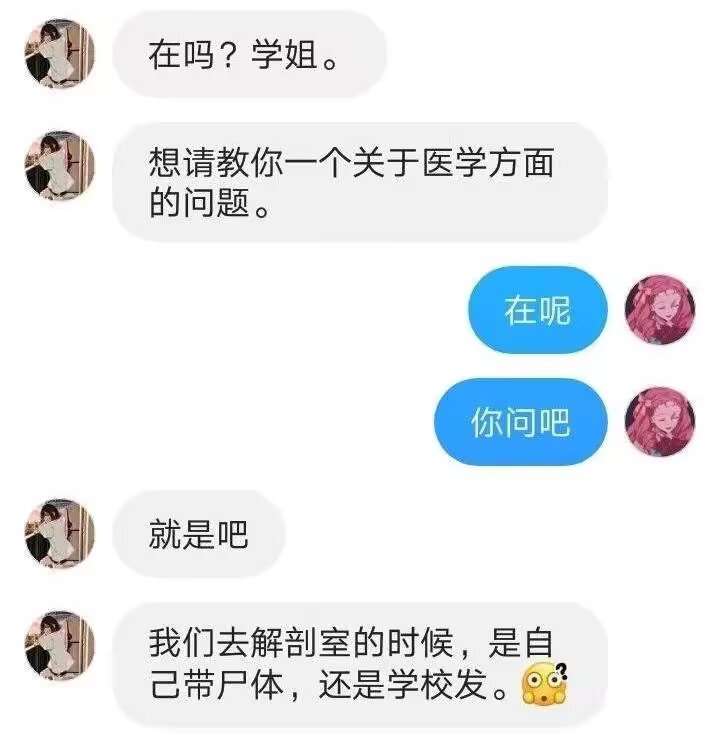720x740 pixels.
Task: Open own profile avatar beside "你问吧"
Action: pos(659,423)
